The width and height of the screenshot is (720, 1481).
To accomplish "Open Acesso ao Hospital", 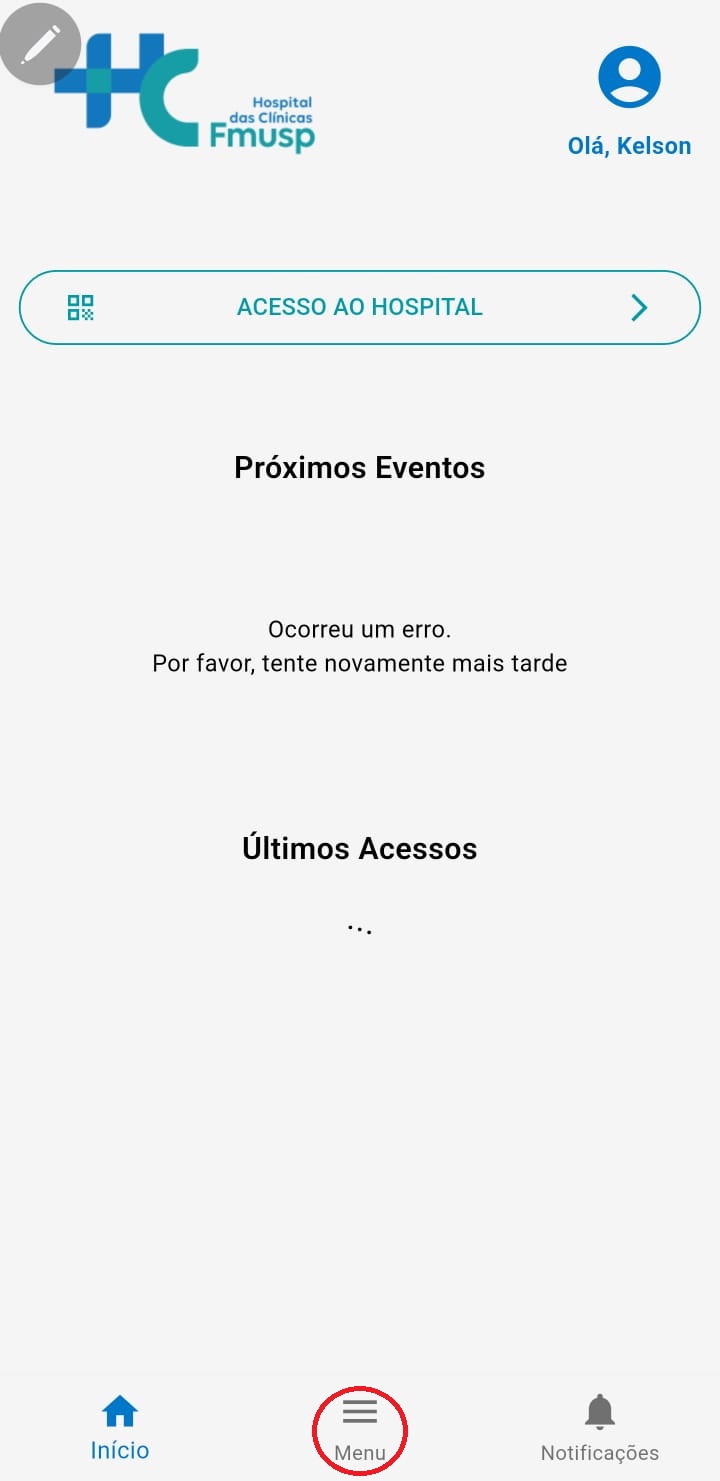I will click(x=360, y=308).
